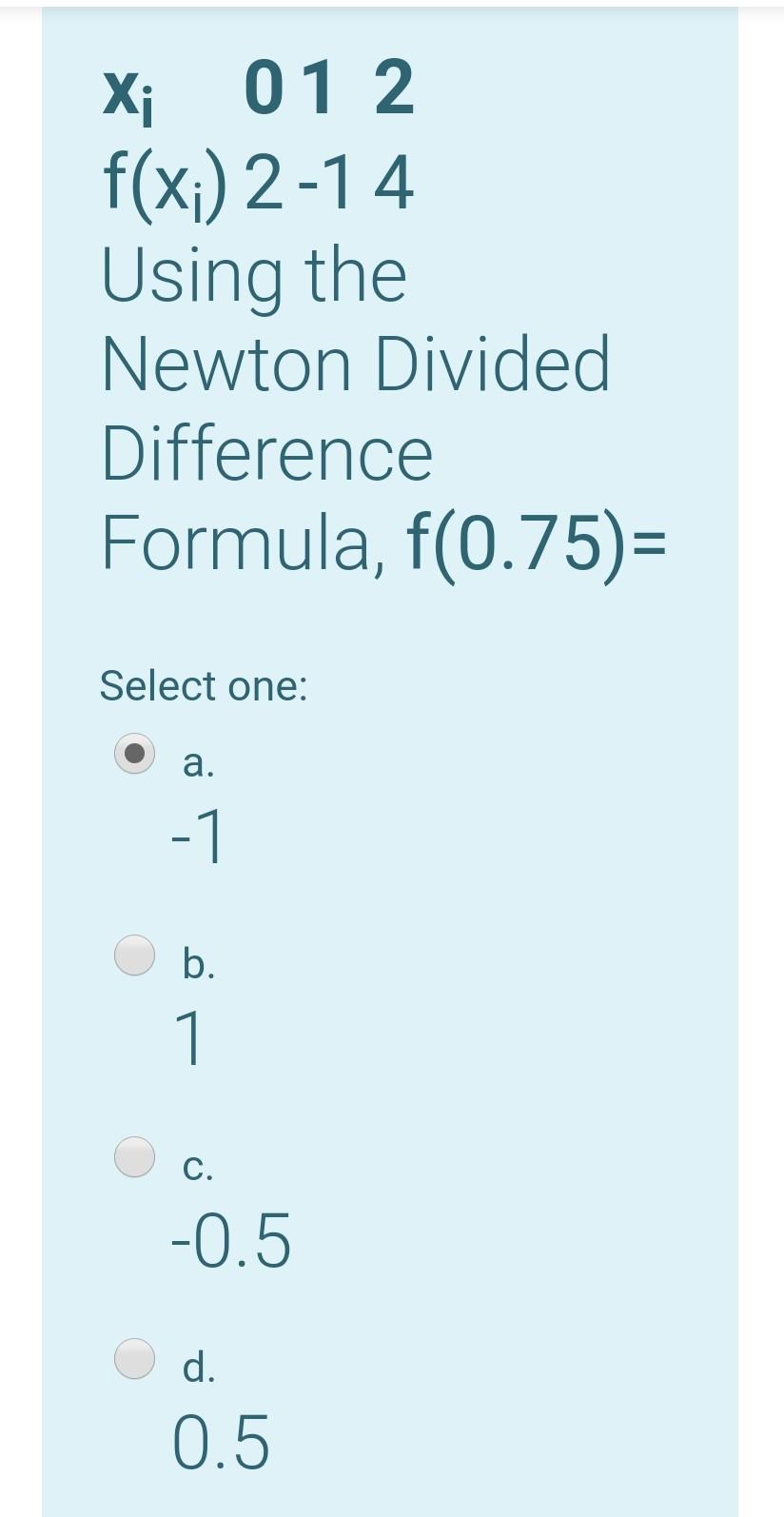Click the 'd.' option label

[x=199, y=1369]
